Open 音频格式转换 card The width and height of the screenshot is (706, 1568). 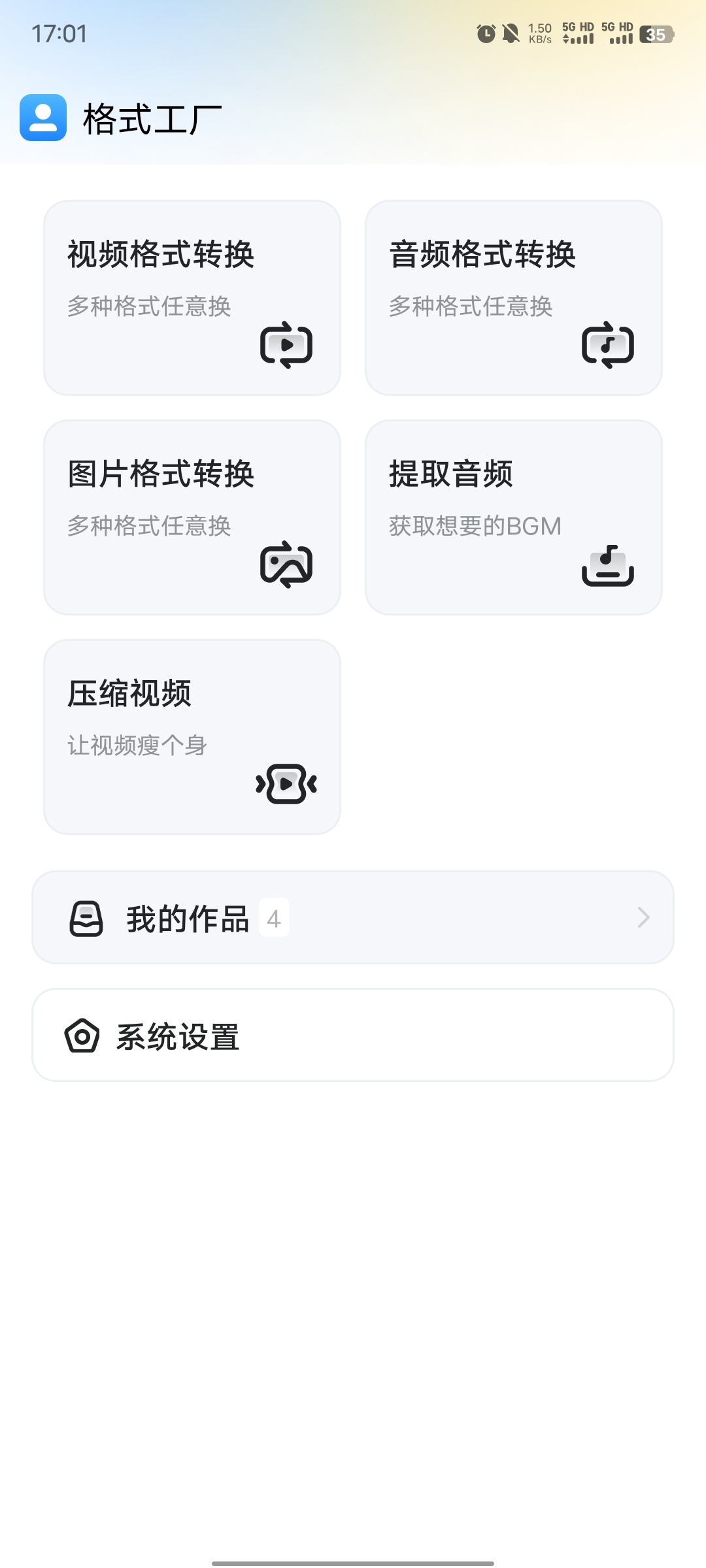point(513,298)
